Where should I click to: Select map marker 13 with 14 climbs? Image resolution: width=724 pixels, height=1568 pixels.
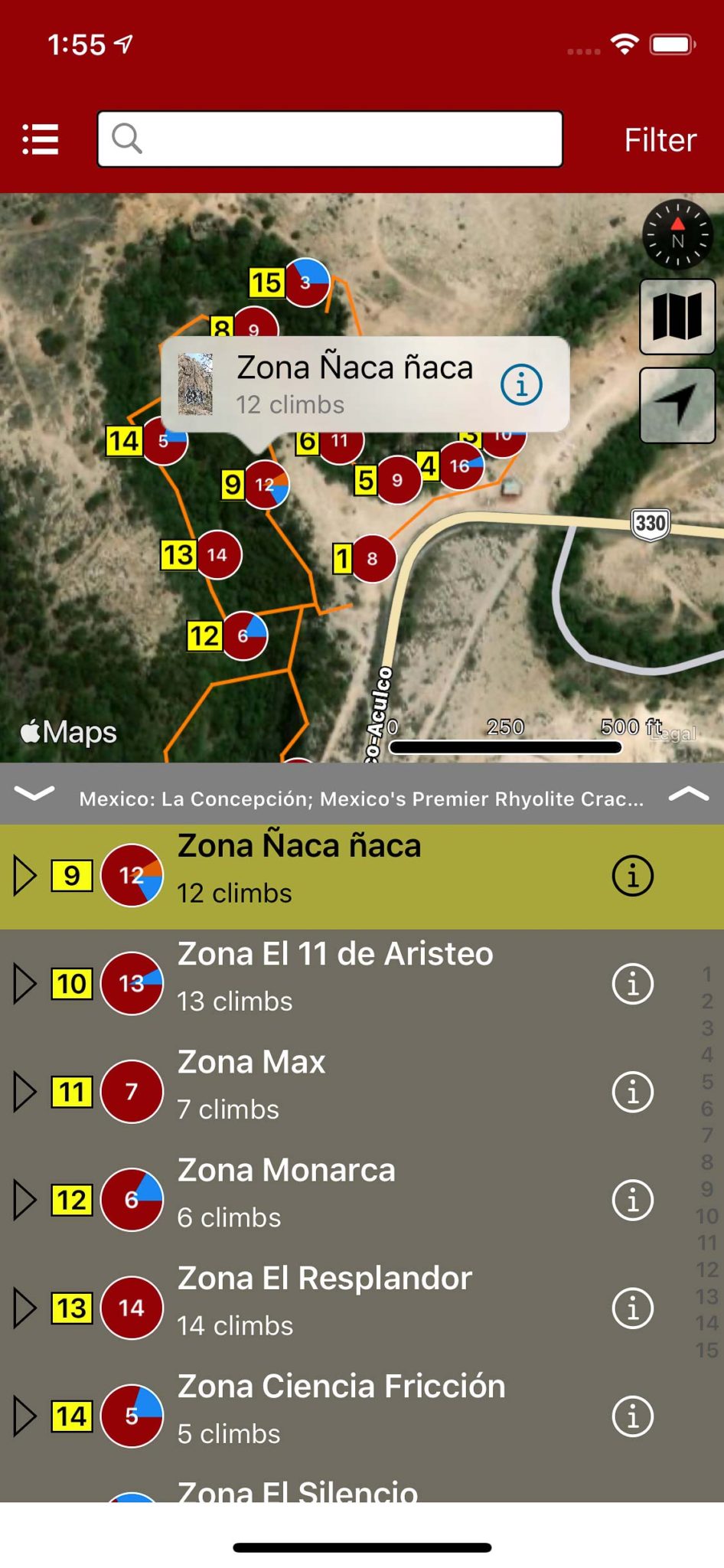tap(217, 554)
